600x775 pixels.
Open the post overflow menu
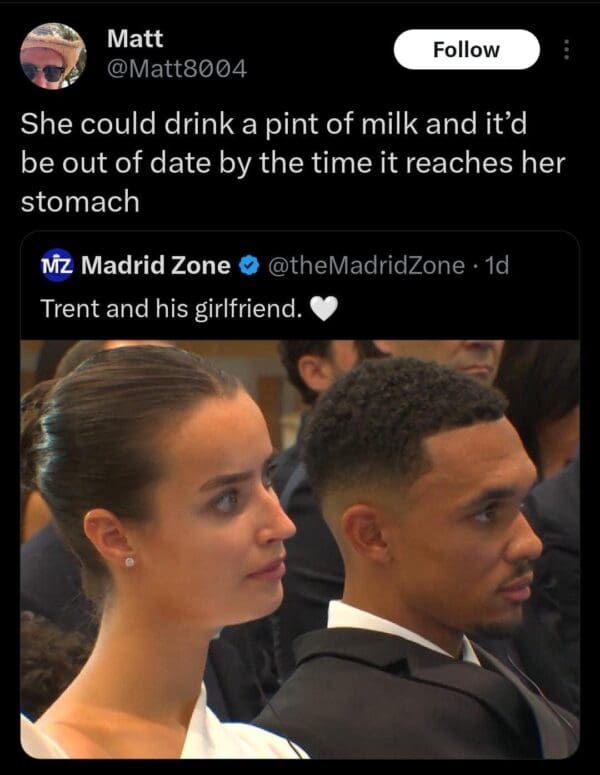tap(565, 49)
